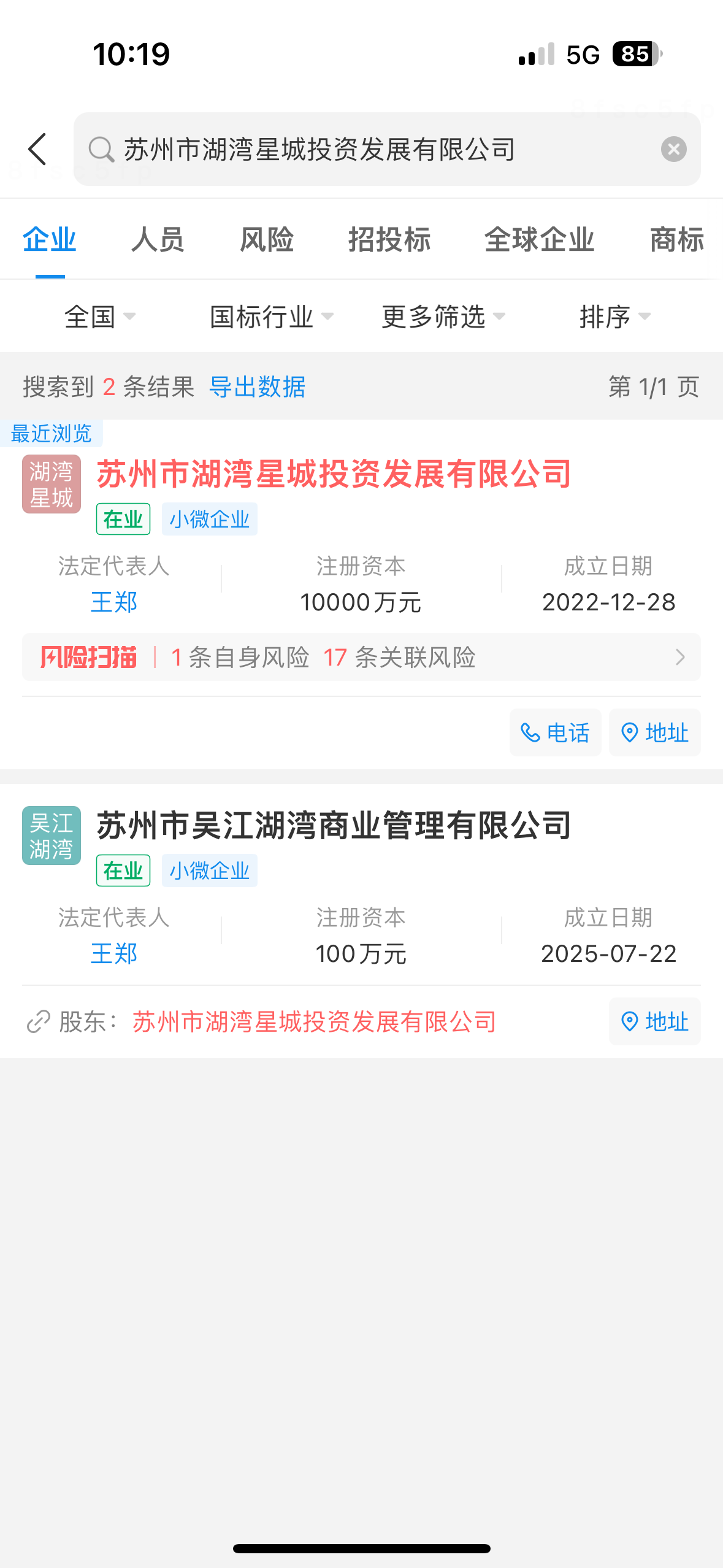The width and height of the screenshot is (723, 1568).
Task: Tap the 导出数据 export link
Action: 257,387
